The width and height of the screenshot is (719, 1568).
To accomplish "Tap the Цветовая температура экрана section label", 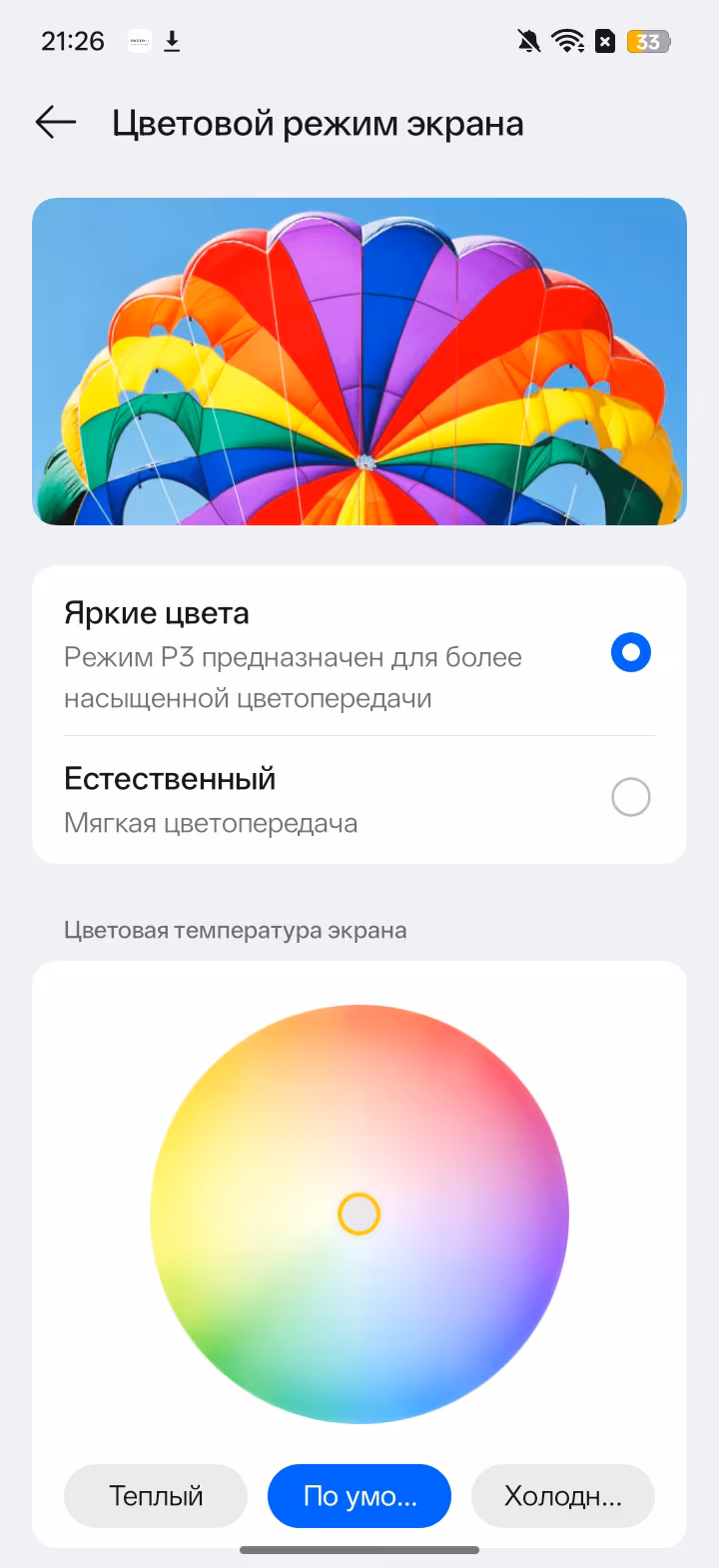I will coord(236,930).
